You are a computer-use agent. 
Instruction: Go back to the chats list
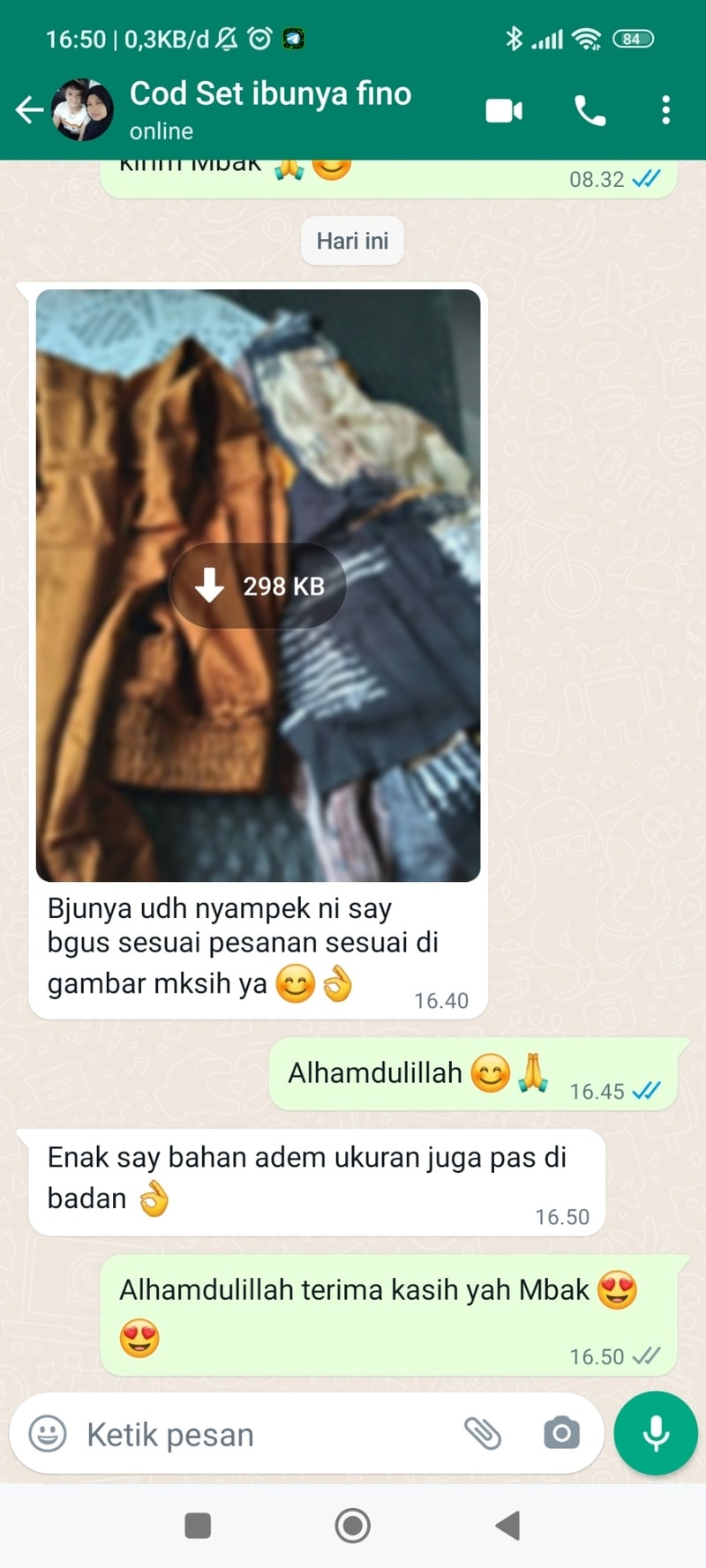tap(29, 110)
